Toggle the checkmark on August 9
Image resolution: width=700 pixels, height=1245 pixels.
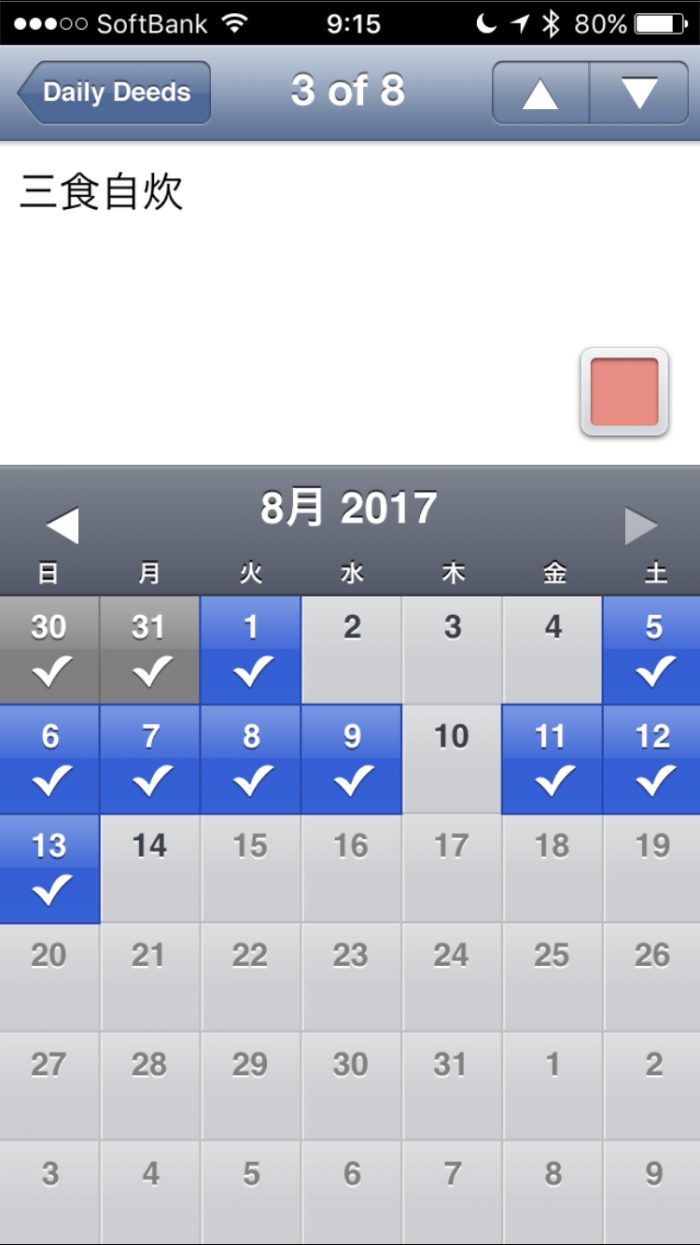pos(352,759)
